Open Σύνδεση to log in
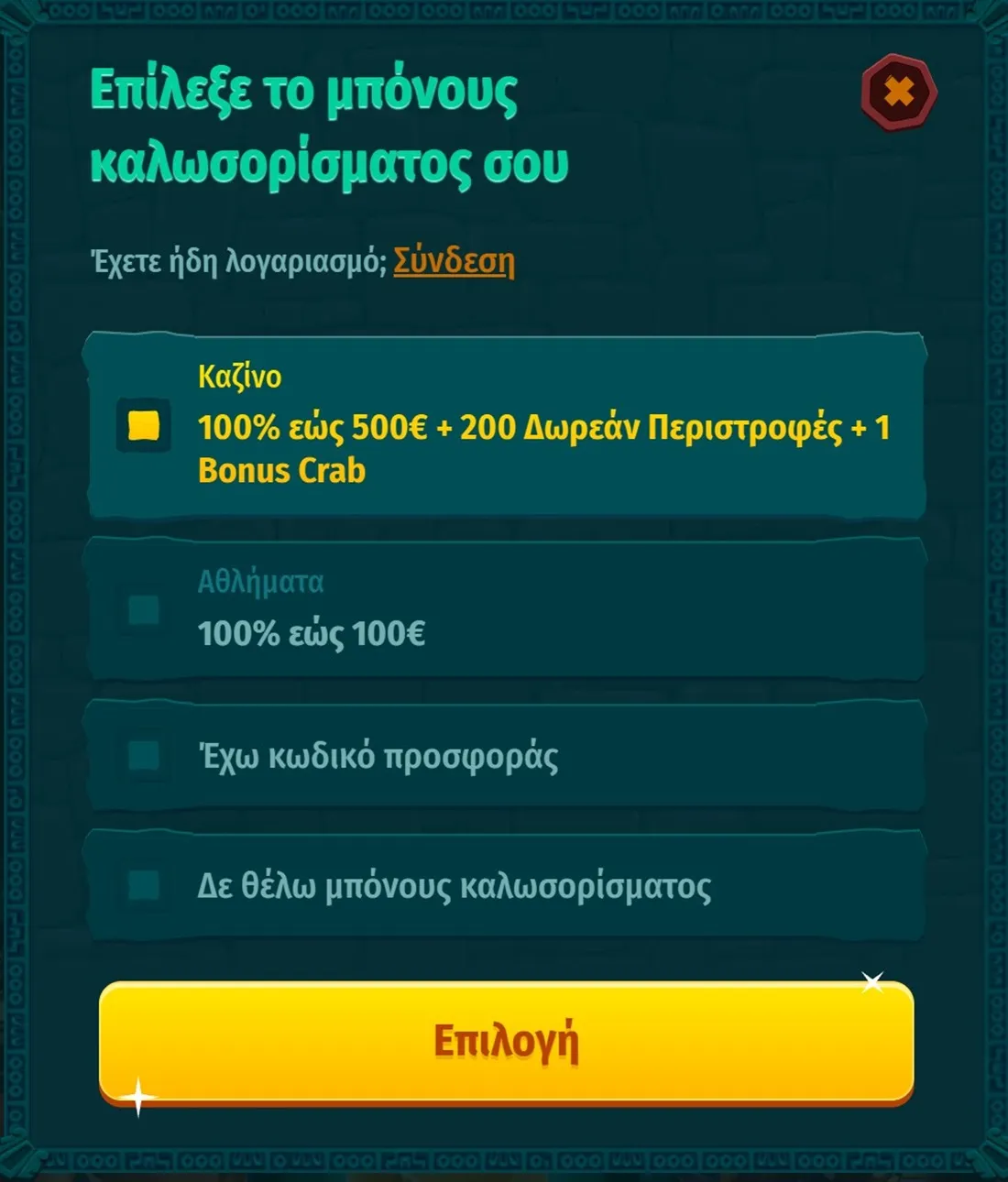1008x1182 pixels. coord(455,263)
